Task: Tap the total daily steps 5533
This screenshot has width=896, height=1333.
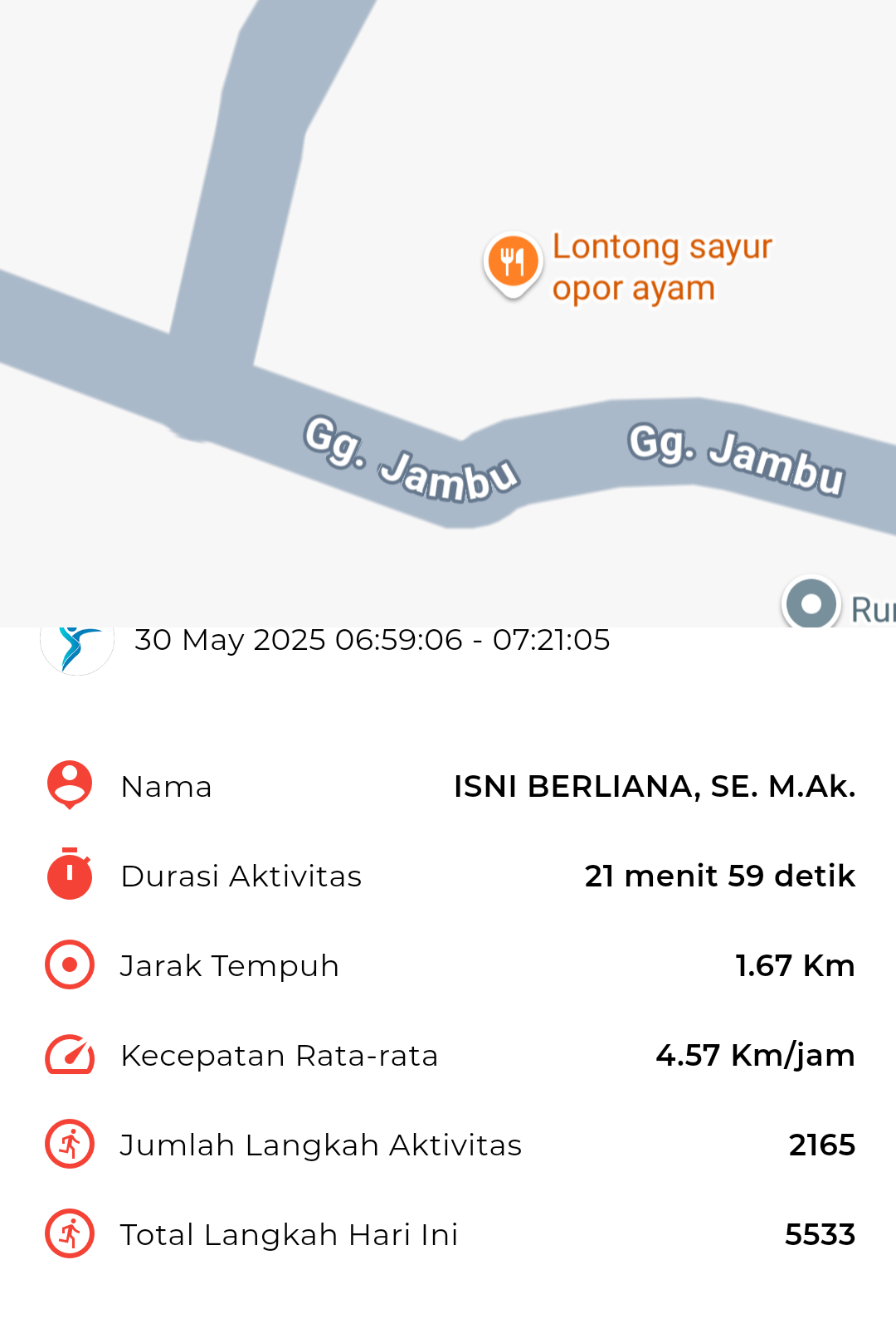Action: [x=821, y=1234]
